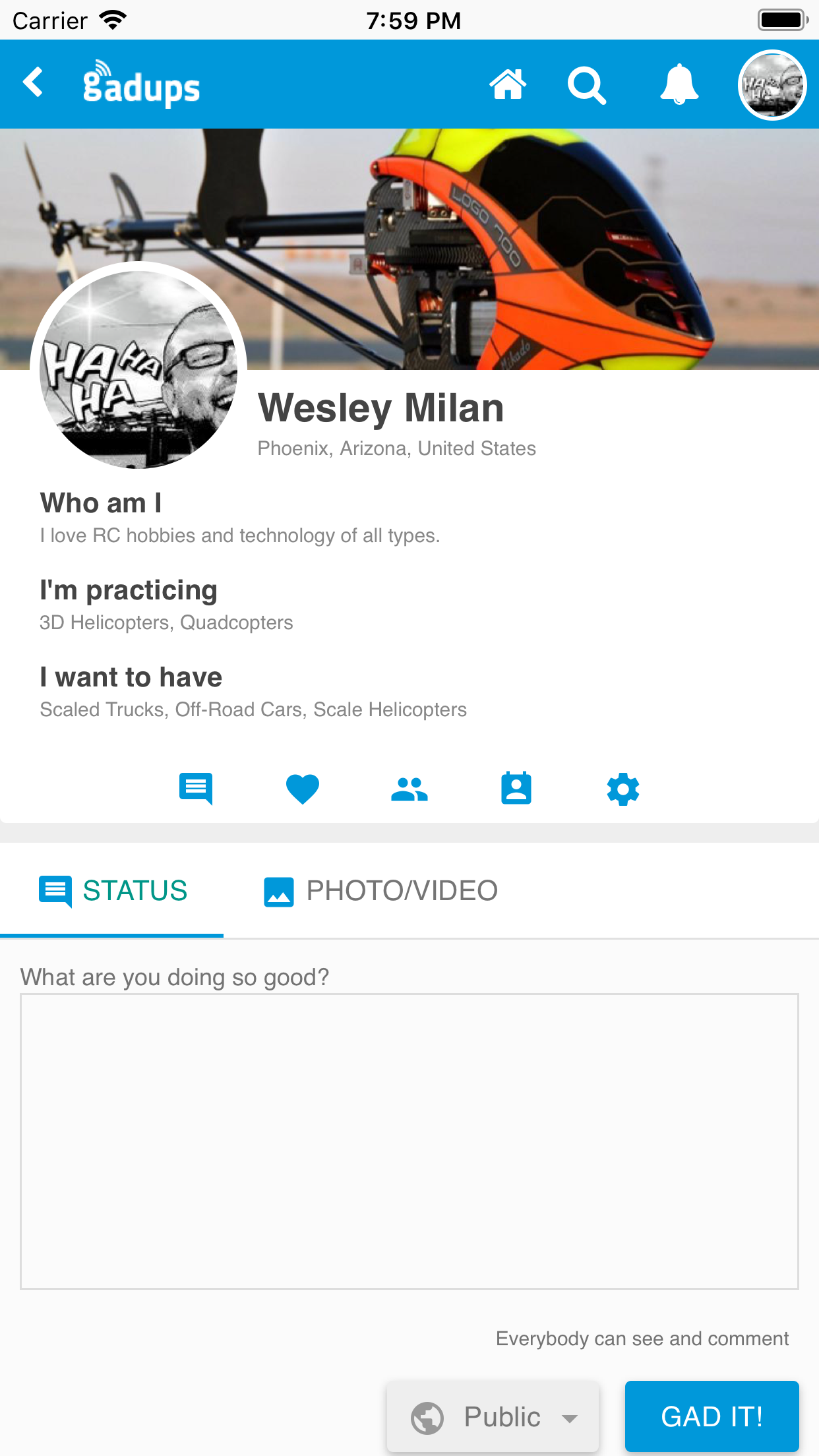Post with the GAD IT! button
The image size is (819, 1456).
[x=712, y=1416]
